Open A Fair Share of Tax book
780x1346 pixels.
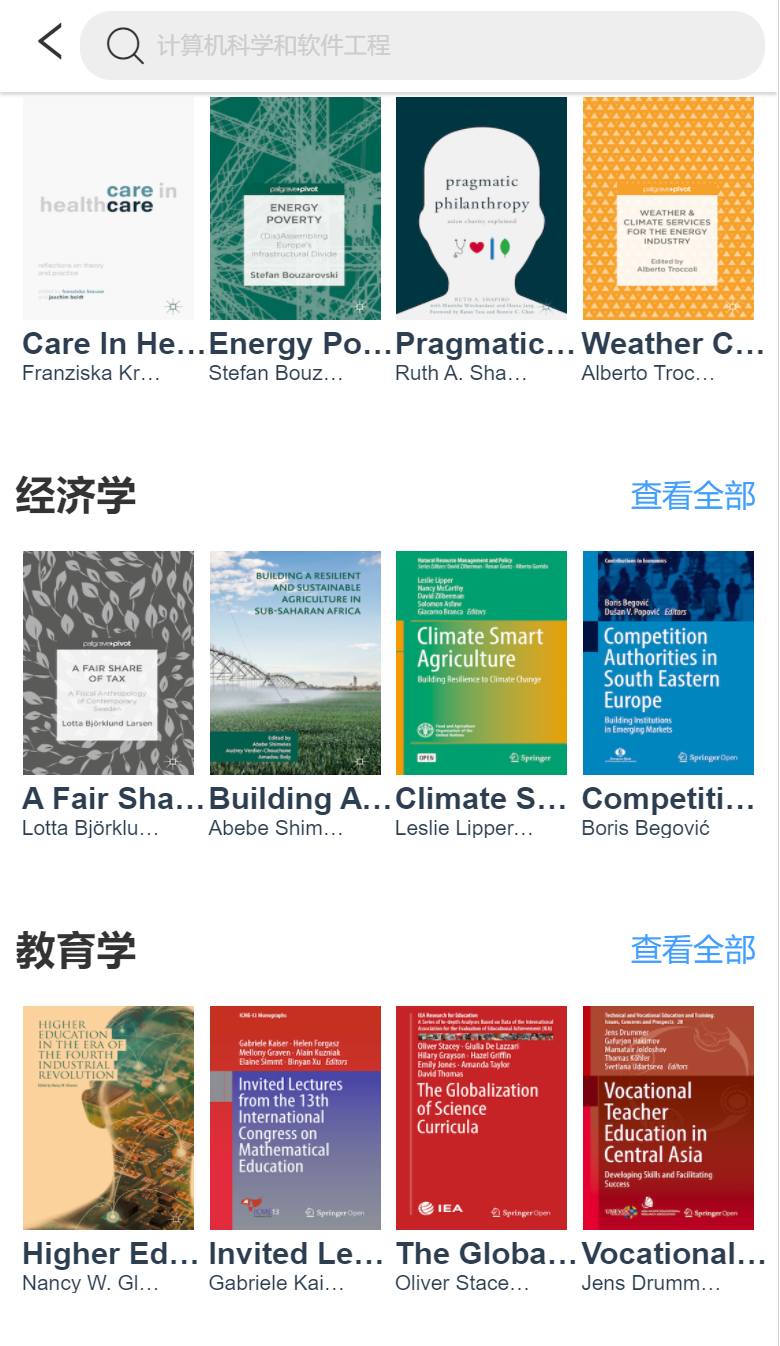[108, 663]
